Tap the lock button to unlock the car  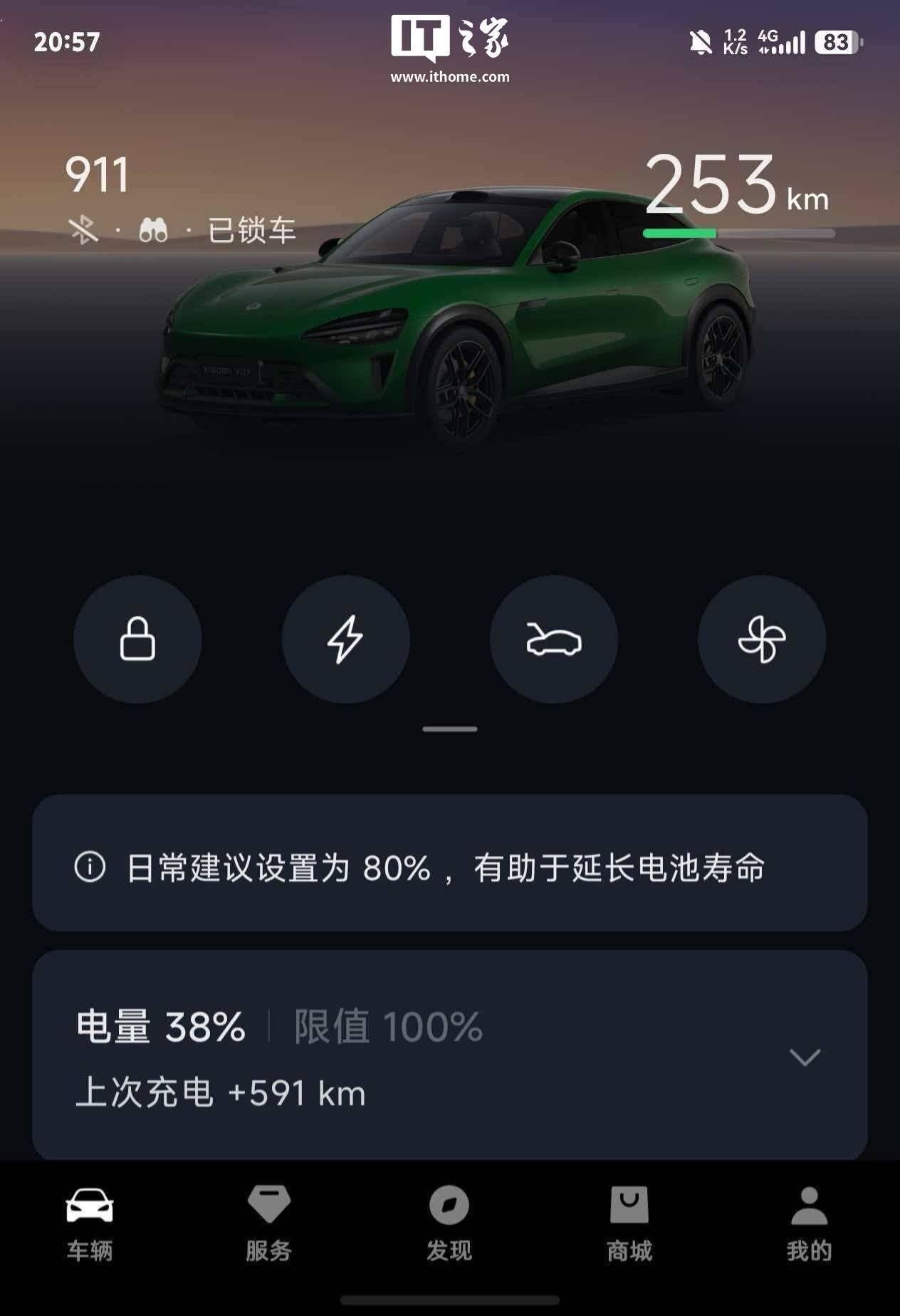pyautogui.click(x=137, y=639)
